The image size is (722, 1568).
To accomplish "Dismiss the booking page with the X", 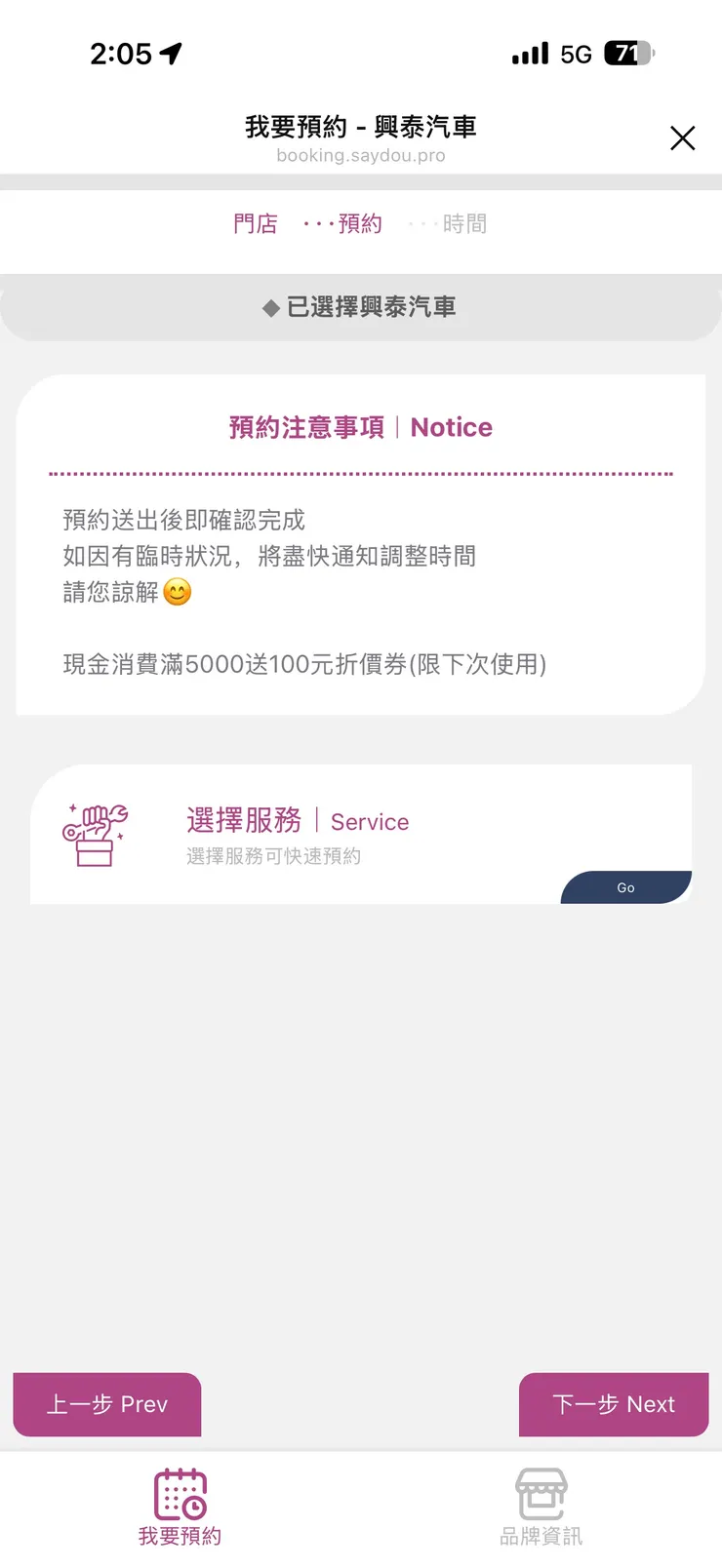I will 682,138.
